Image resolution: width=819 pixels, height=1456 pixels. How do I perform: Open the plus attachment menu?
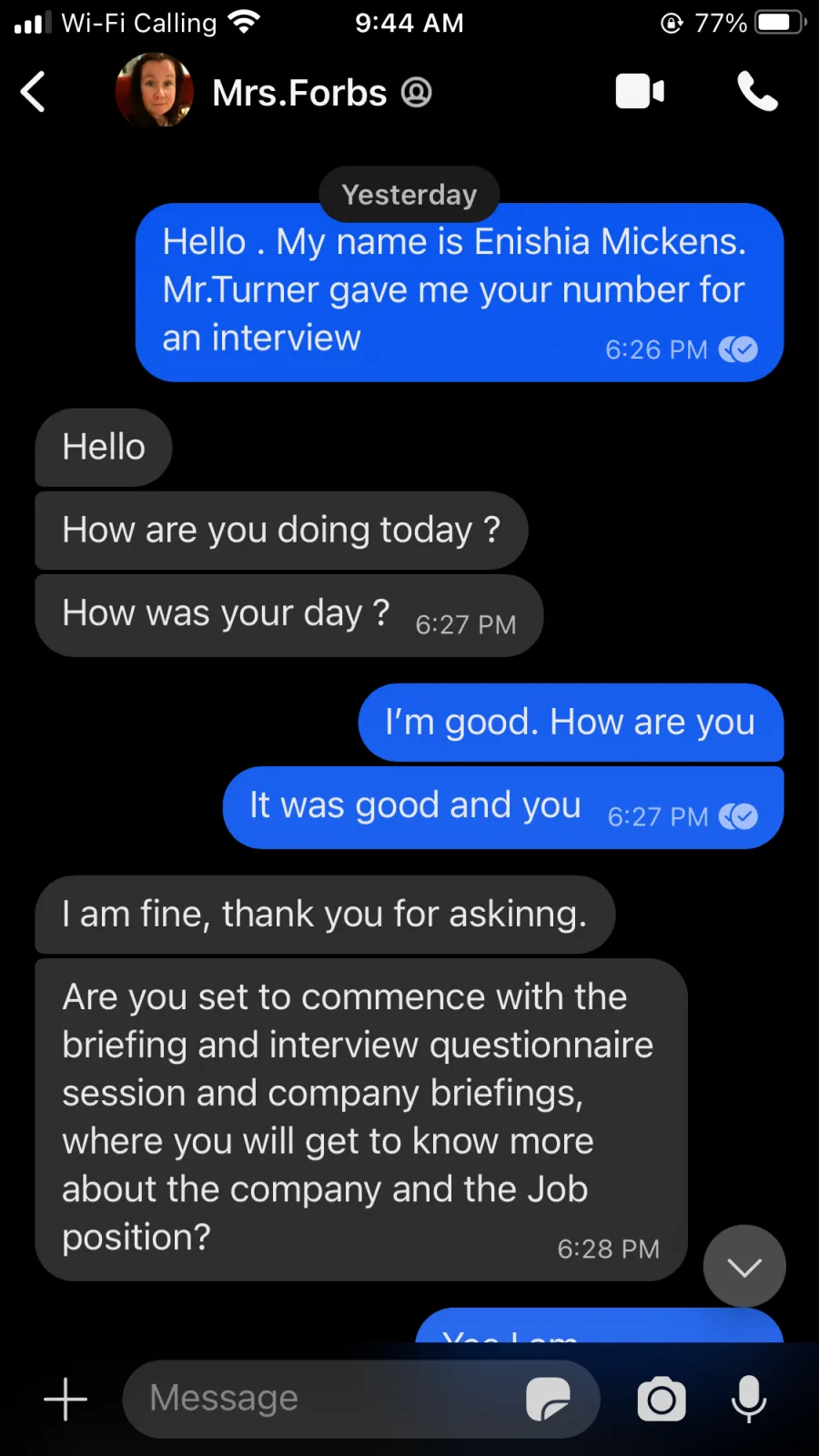click(66, 1400)
